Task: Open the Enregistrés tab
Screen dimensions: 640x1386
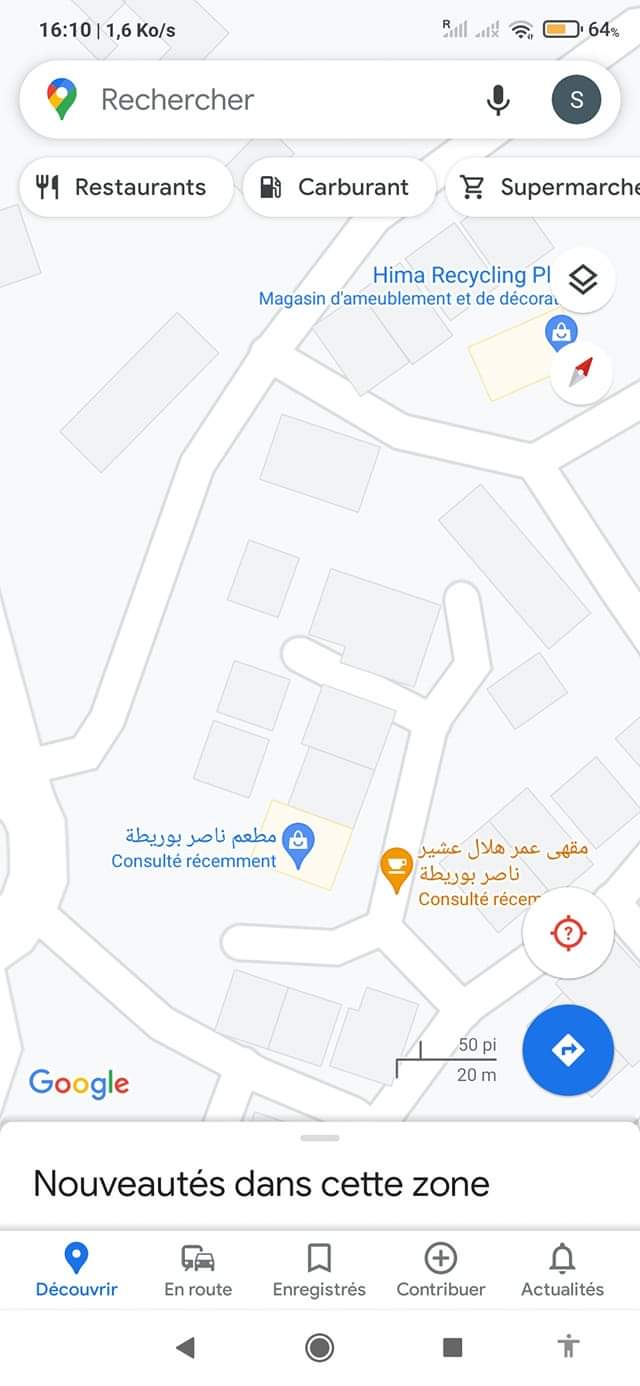Action: [x=319, y=1270]
